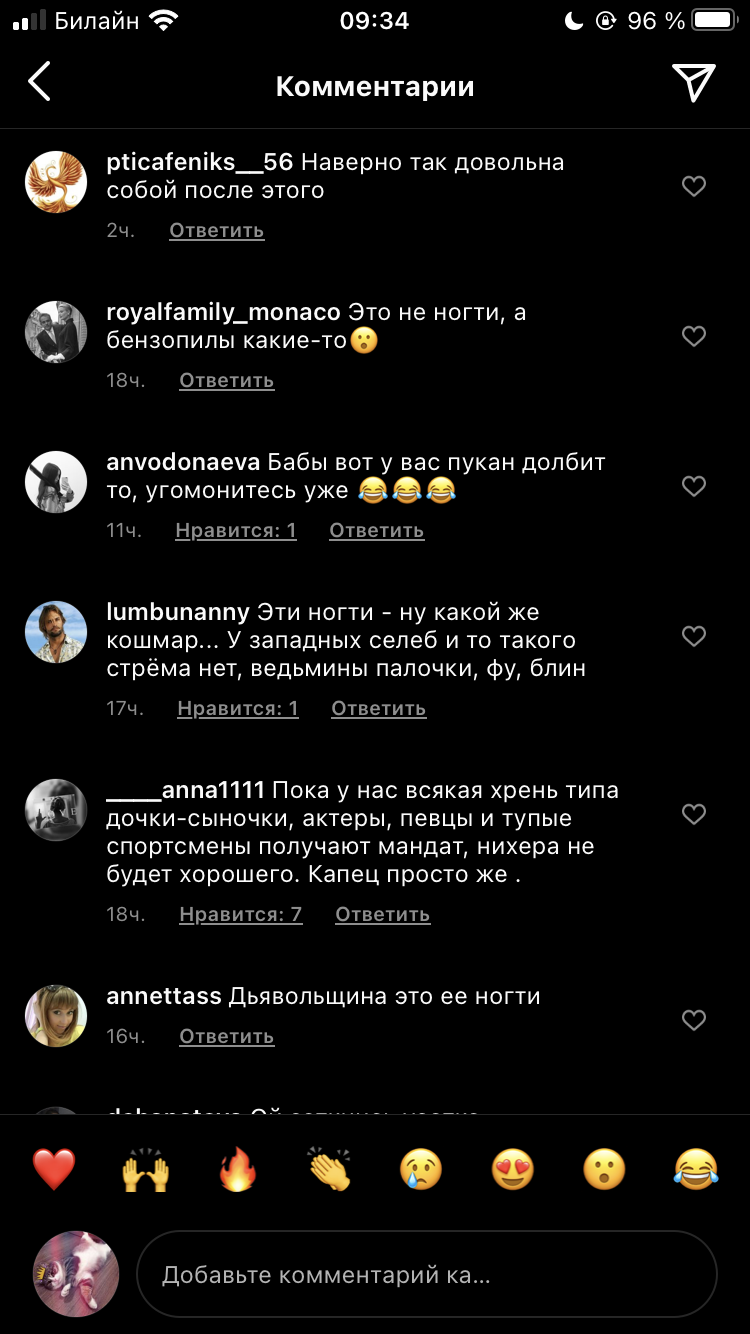Open annettass's profile avatar
Viewport: 750px width, 1334px height.
[56, 1016]
